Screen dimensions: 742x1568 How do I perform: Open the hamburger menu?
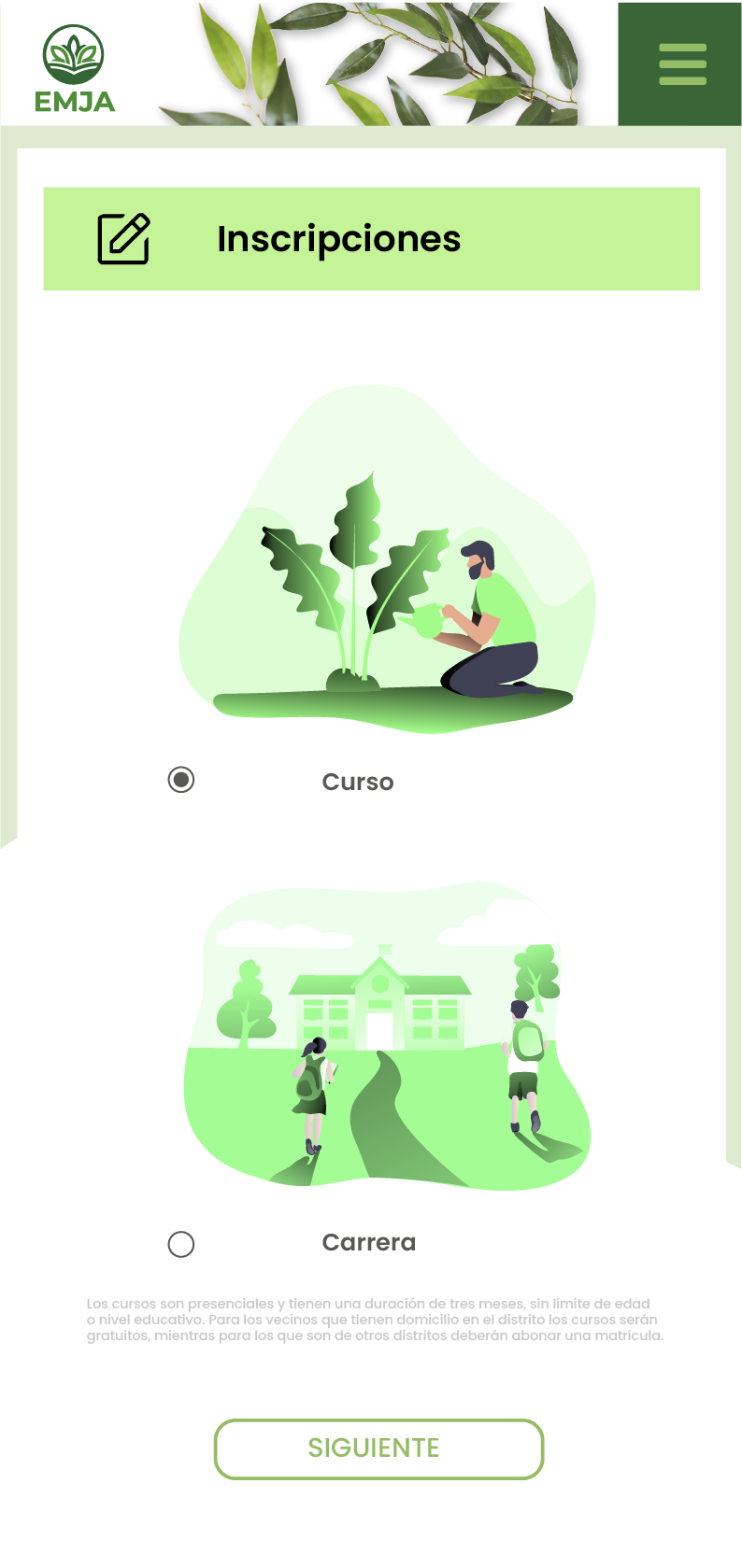[x=681, y=64]
